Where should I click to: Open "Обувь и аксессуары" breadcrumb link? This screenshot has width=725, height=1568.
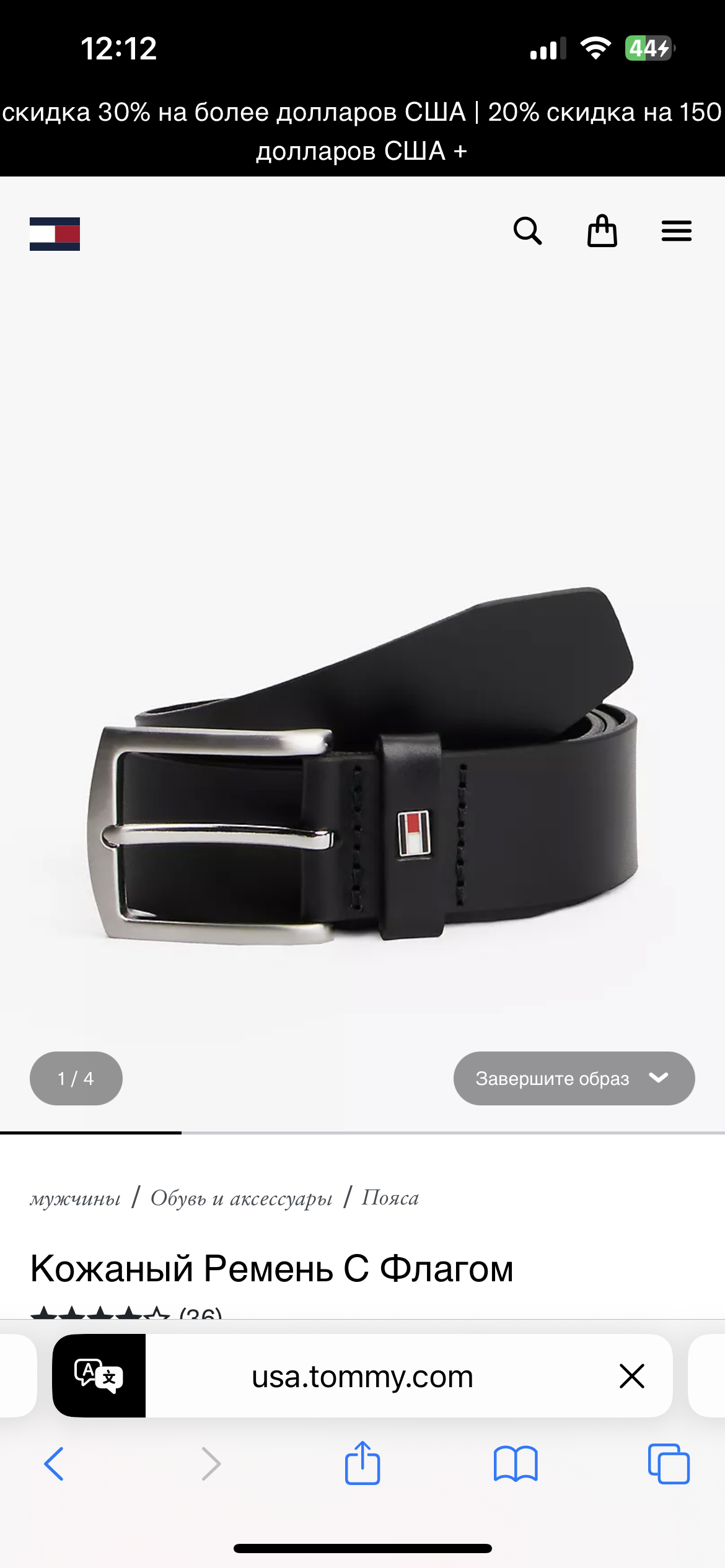(241, 1198)
